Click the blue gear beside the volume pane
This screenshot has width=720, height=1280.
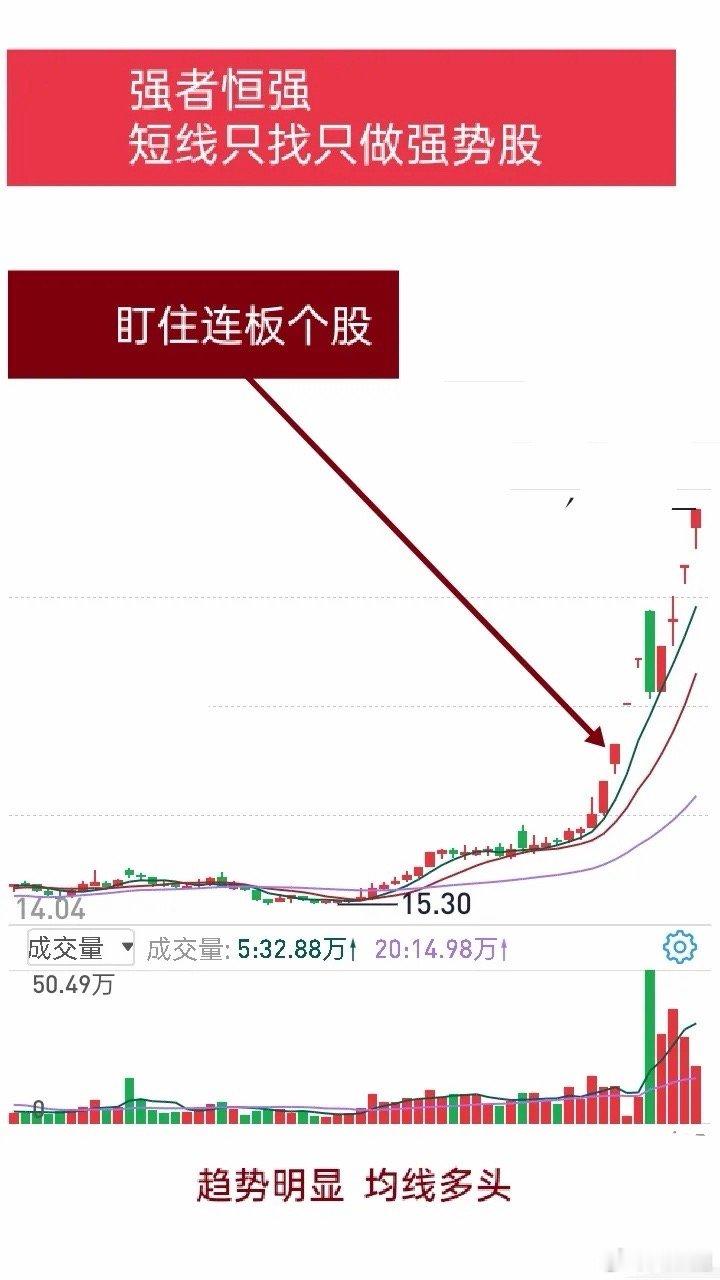pos(678,948)
